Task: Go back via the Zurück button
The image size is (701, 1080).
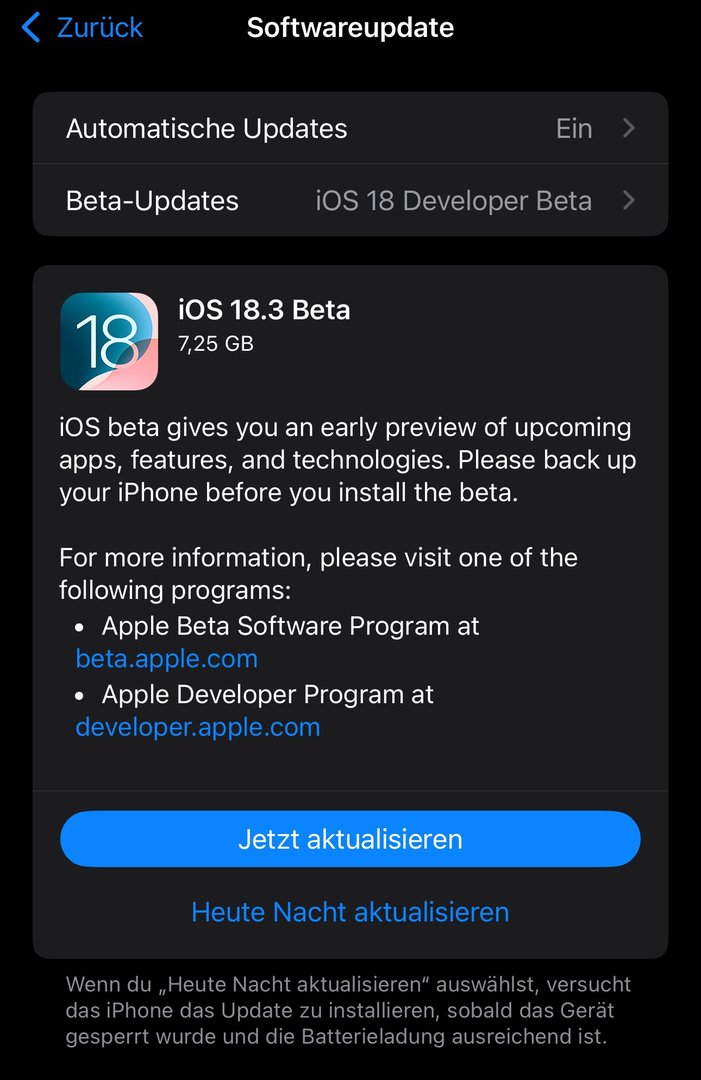Action: tap(83, 28)
